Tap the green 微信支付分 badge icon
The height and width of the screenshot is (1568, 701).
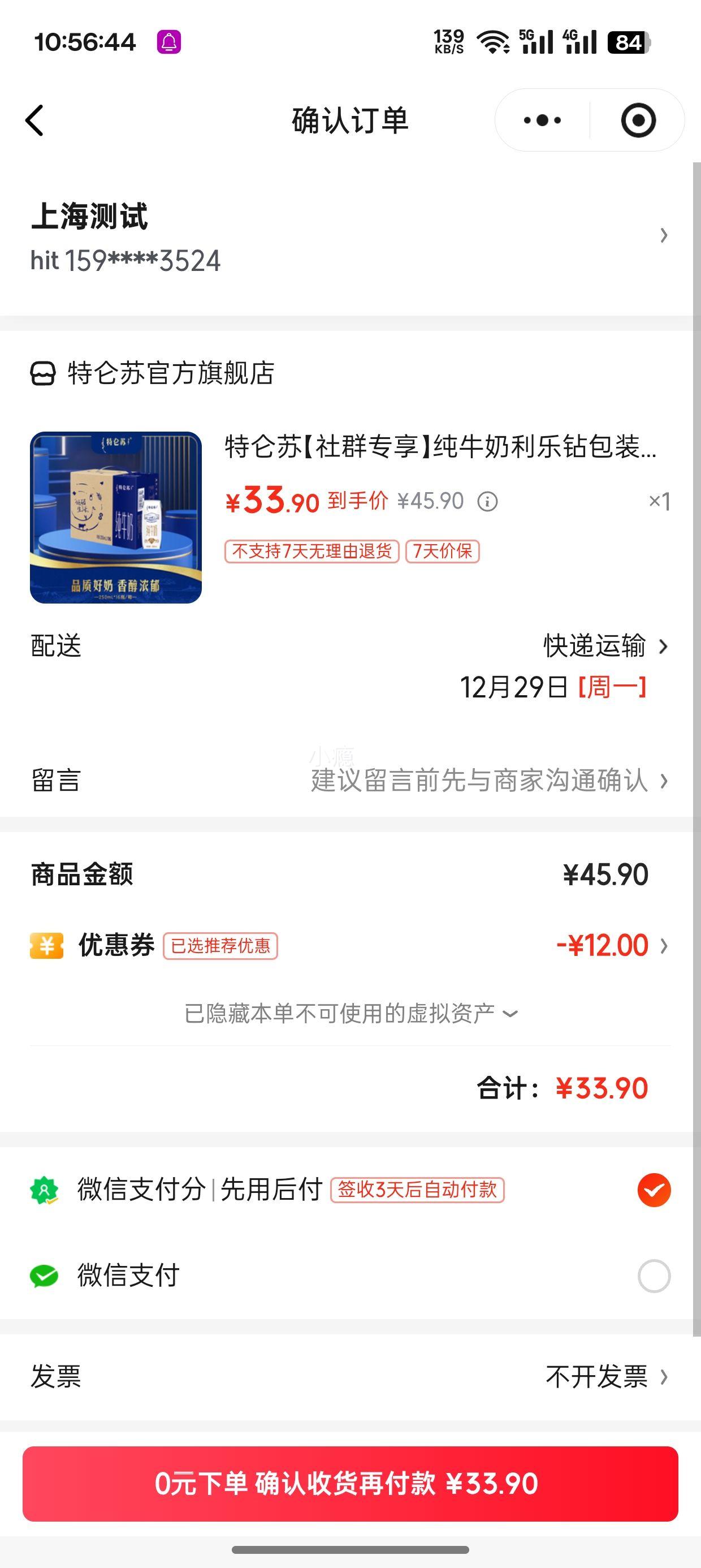[46, 1190]
